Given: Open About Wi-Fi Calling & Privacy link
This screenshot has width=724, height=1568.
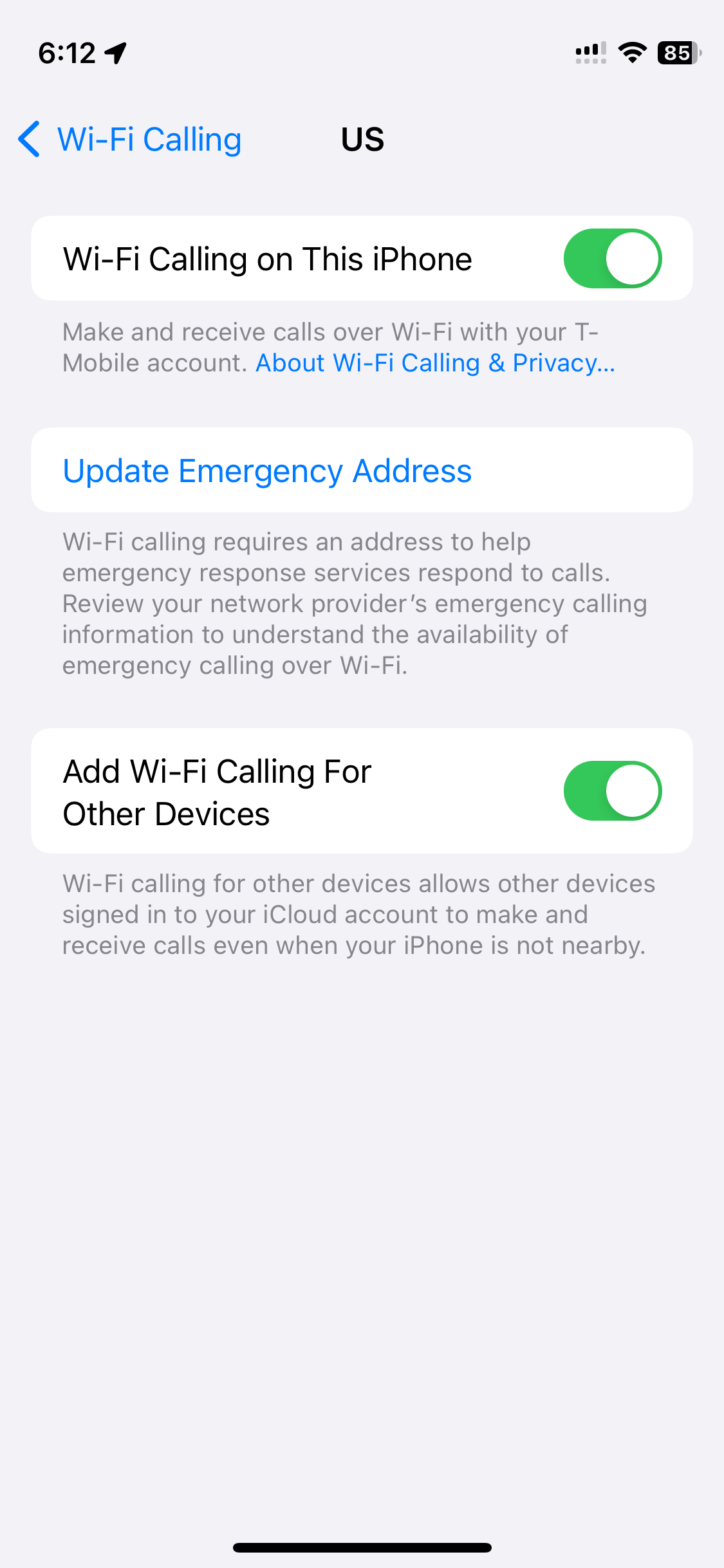Looking at the screenshot, I should 435,364.
